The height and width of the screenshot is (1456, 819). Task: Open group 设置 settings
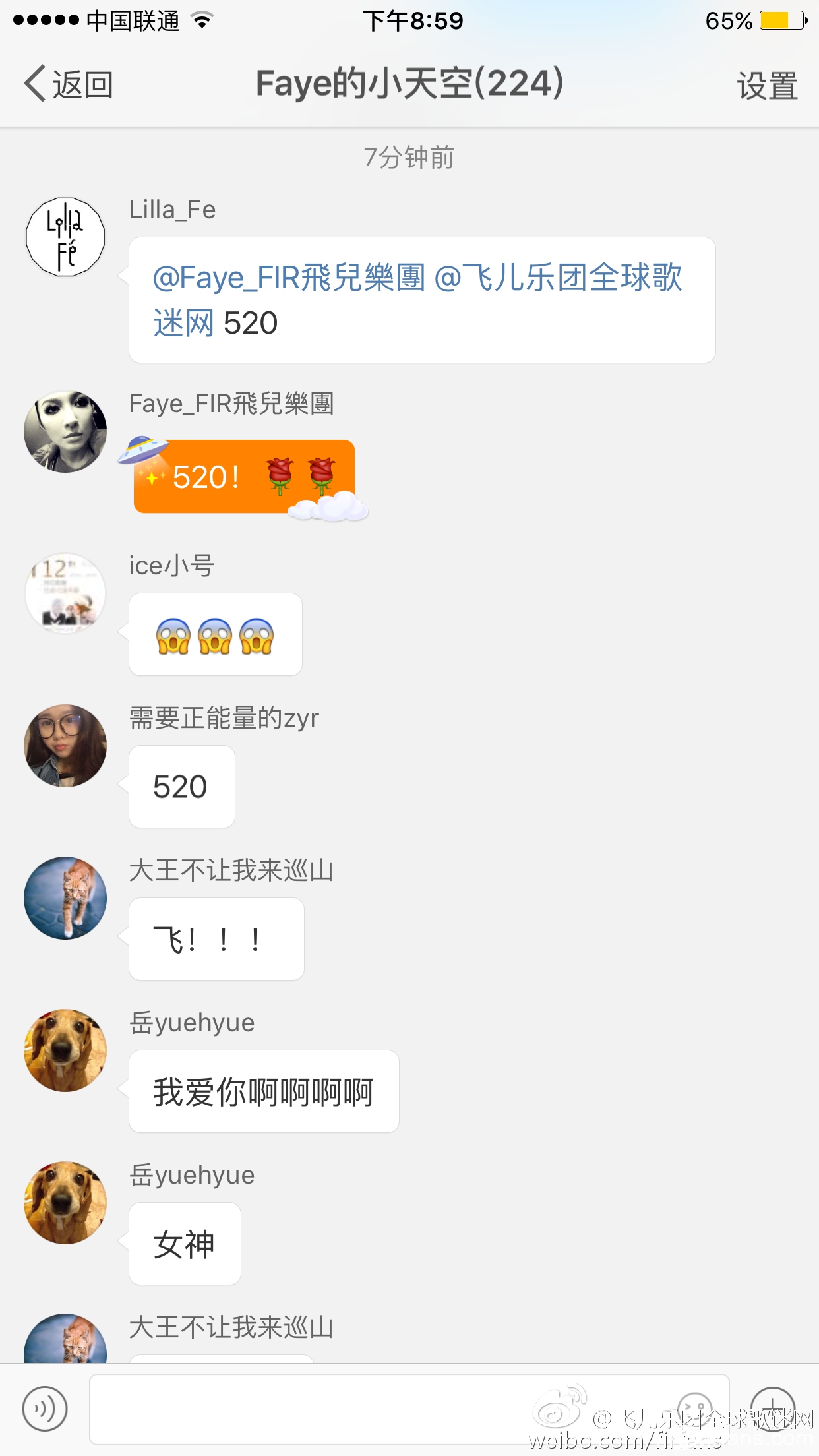point(767,86)
